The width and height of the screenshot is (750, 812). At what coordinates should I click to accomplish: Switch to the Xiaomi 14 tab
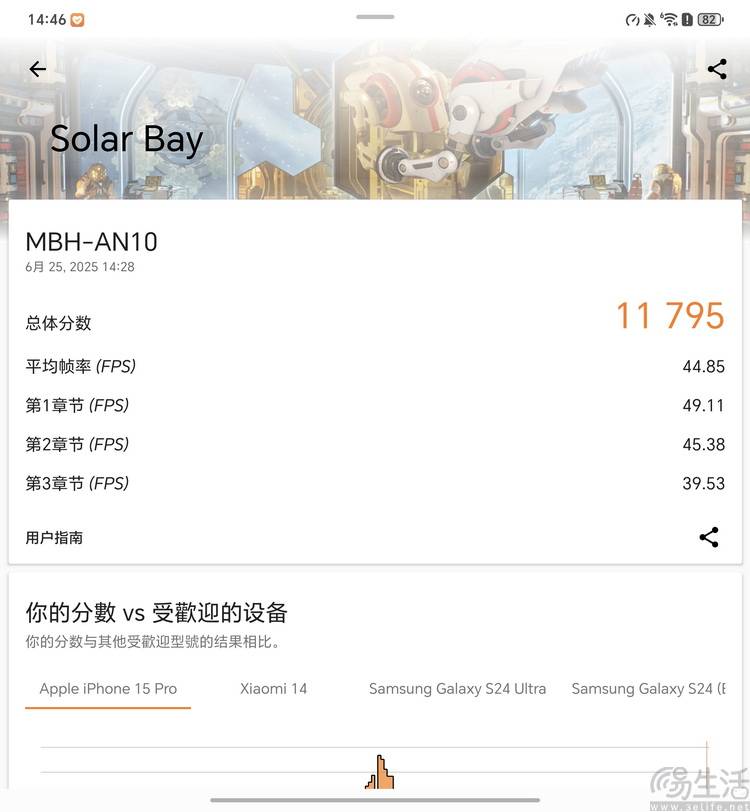(273, 689)
